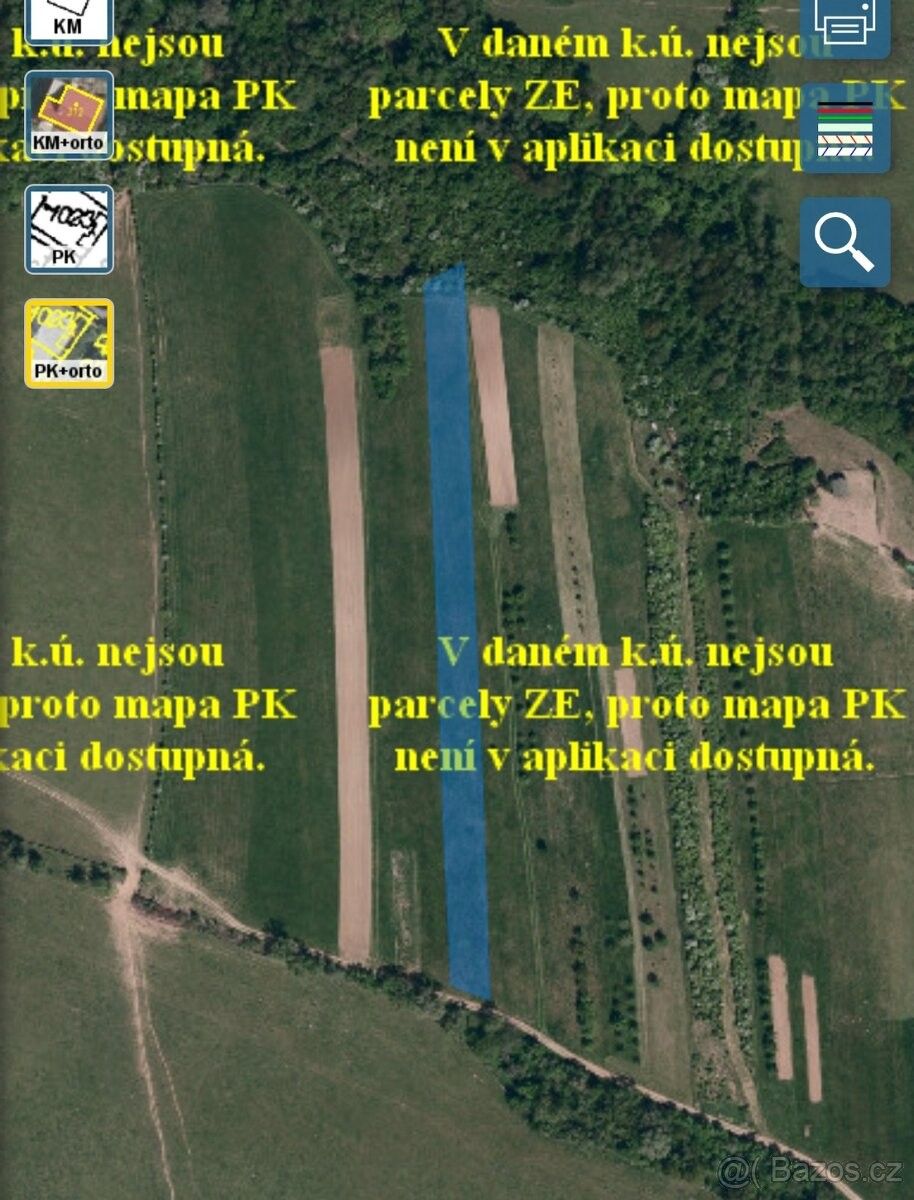Tap the highlighted PK+orto layer button
The image size is (914, 1200).
[x=69, y=343]
